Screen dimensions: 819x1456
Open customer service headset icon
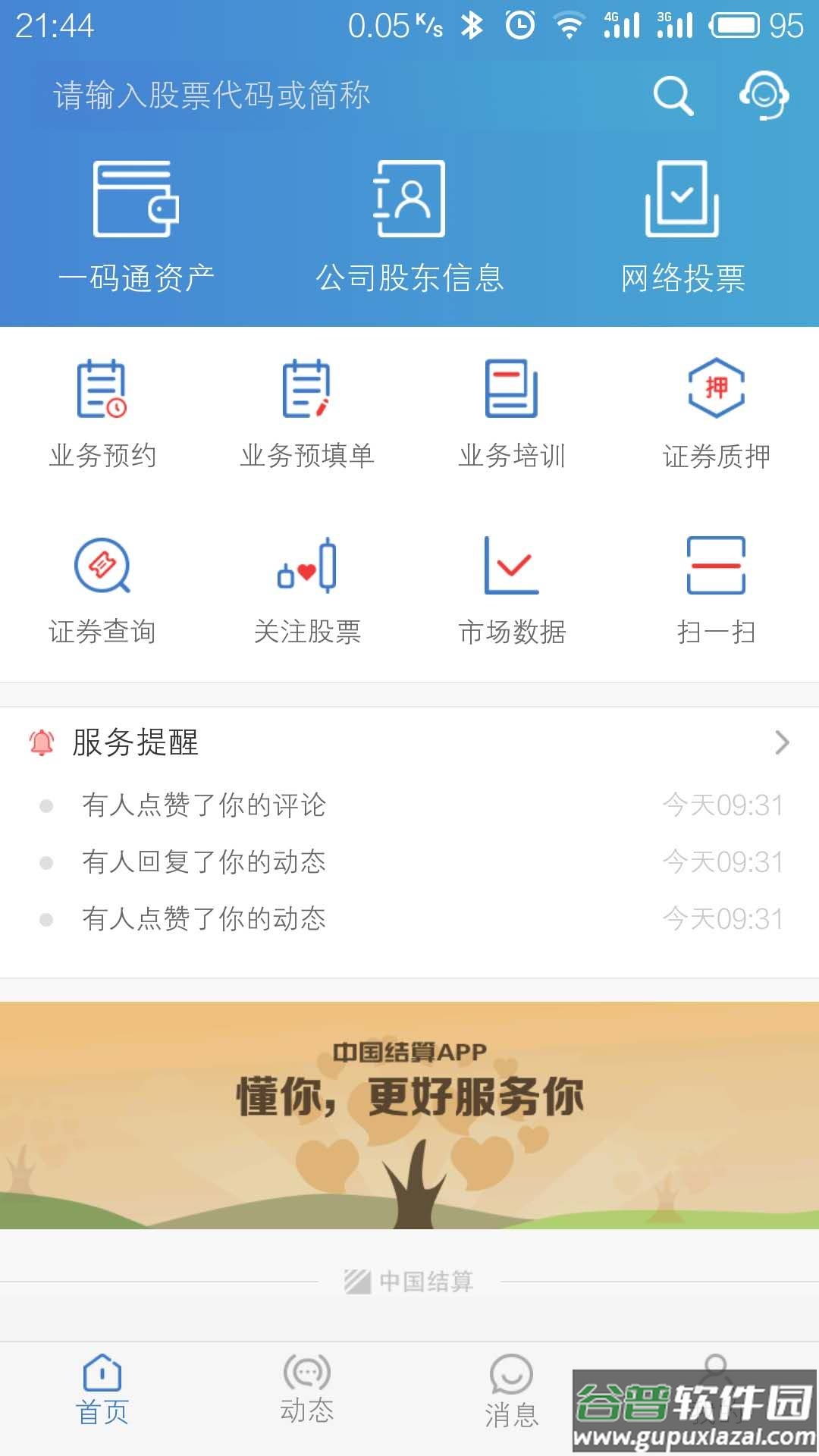pyautogui.click(x=764, y=95)
